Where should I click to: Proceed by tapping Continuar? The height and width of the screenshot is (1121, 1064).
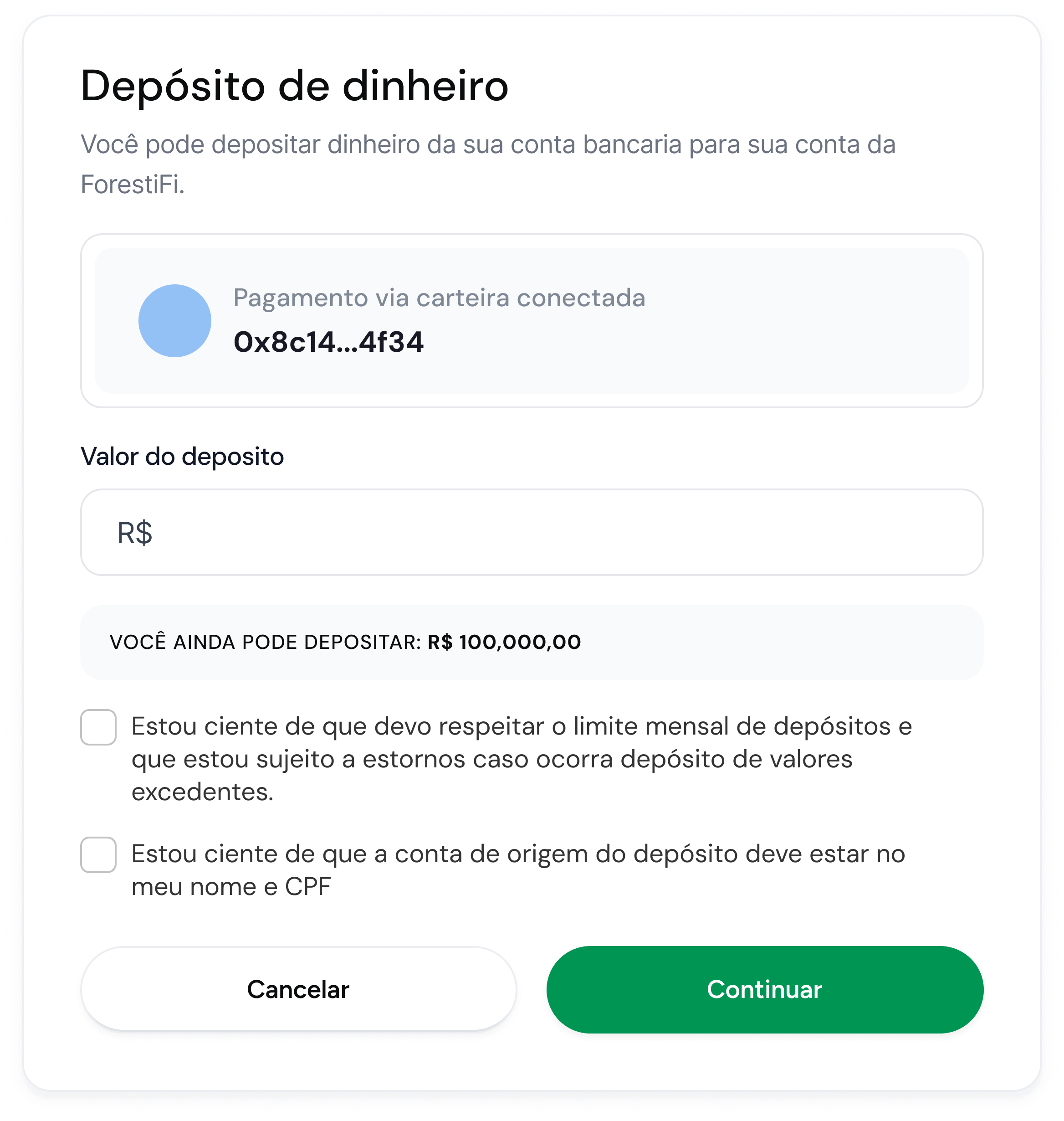[765, 989]
